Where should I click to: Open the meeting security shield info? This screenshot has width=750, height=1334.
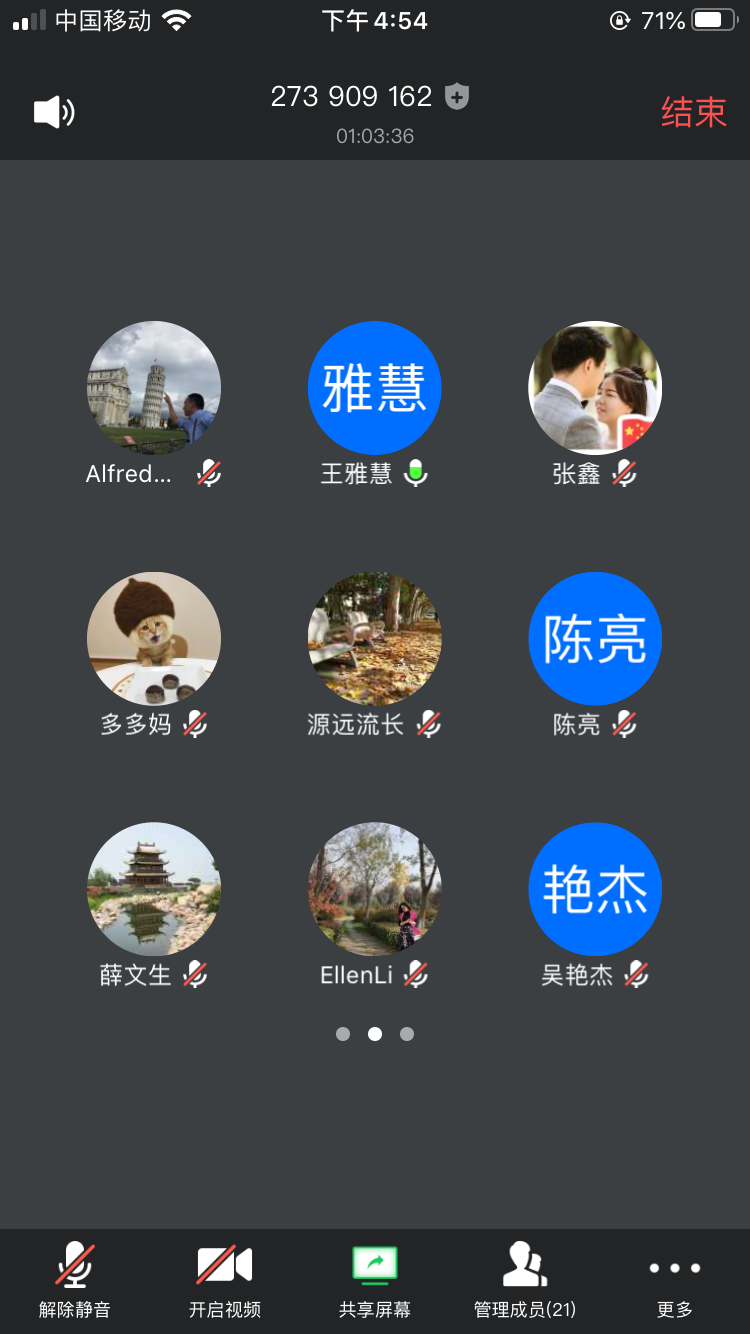click(x=457, y=97)
